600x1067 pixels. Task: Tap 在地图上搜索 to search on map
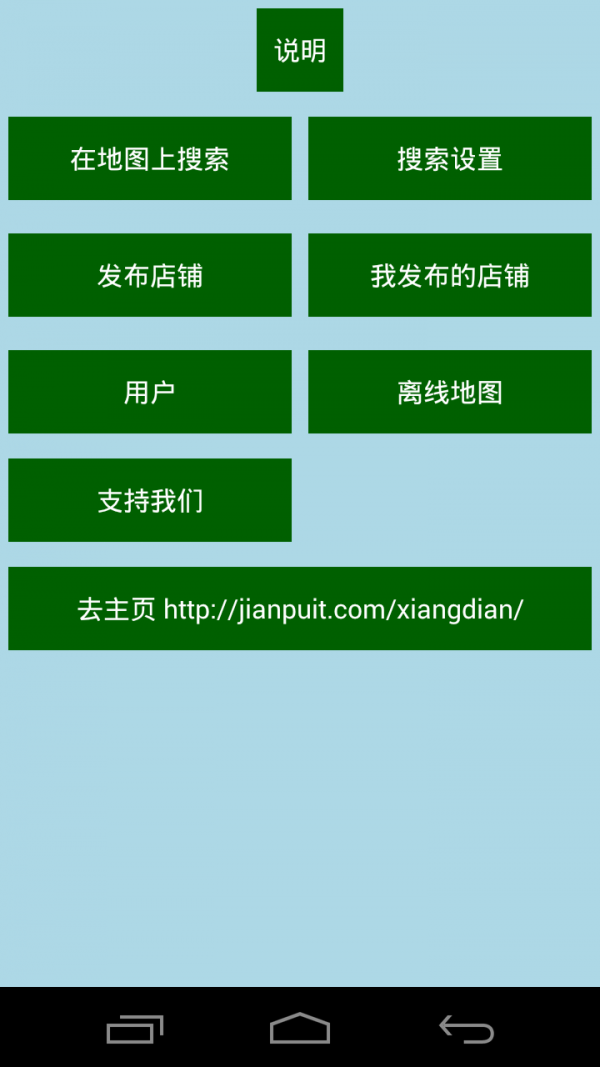tap(150, 158)
